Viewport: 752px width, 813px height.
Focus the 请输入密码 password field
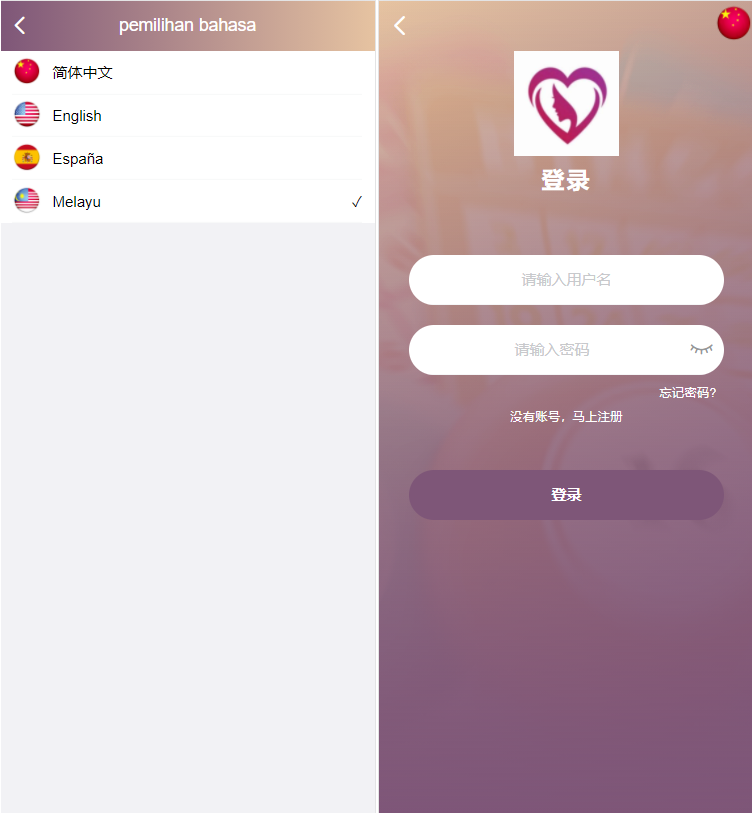(550, 350)
